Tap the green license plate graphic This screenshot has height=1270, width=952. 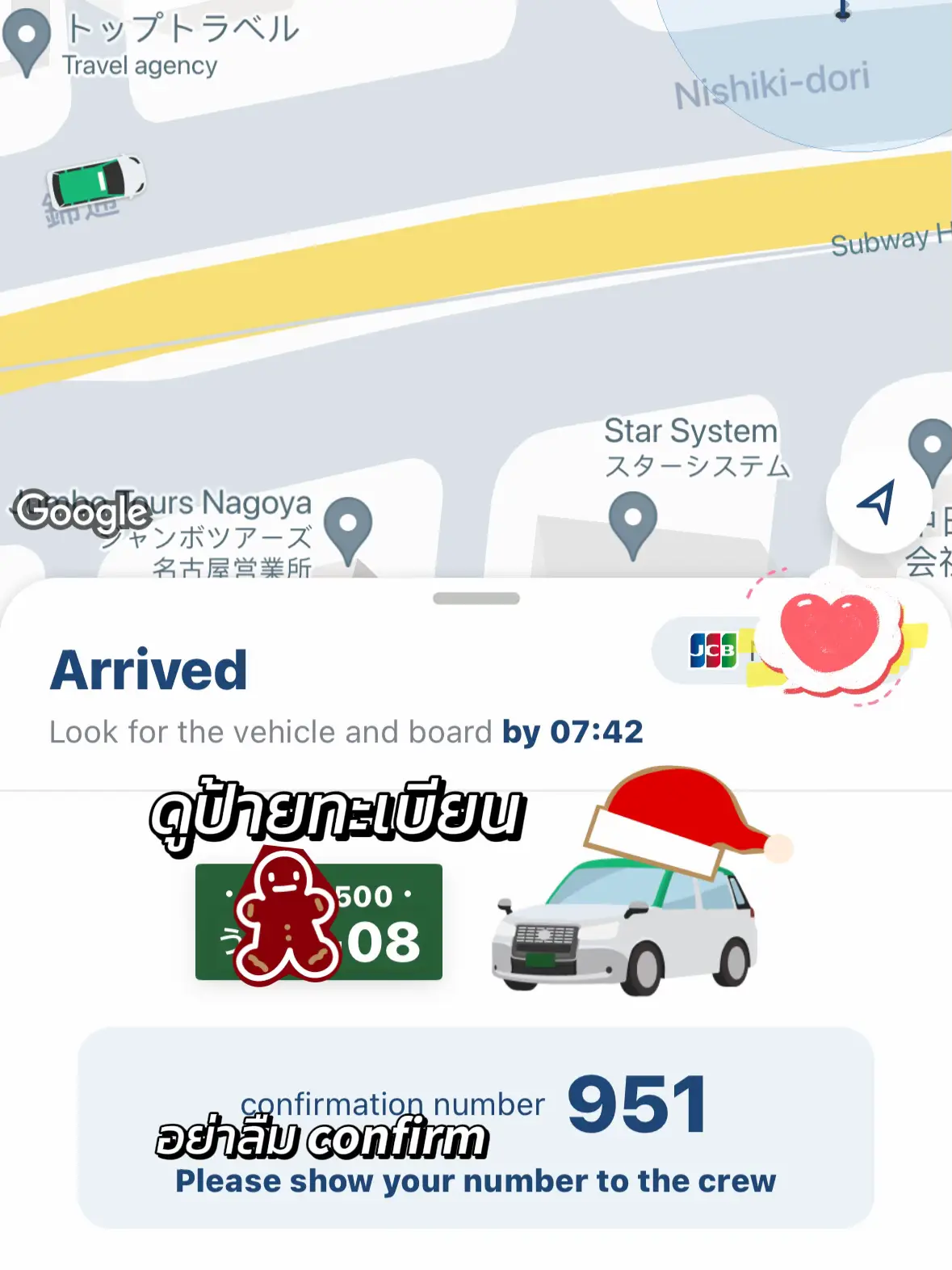[x=319, y=923]
